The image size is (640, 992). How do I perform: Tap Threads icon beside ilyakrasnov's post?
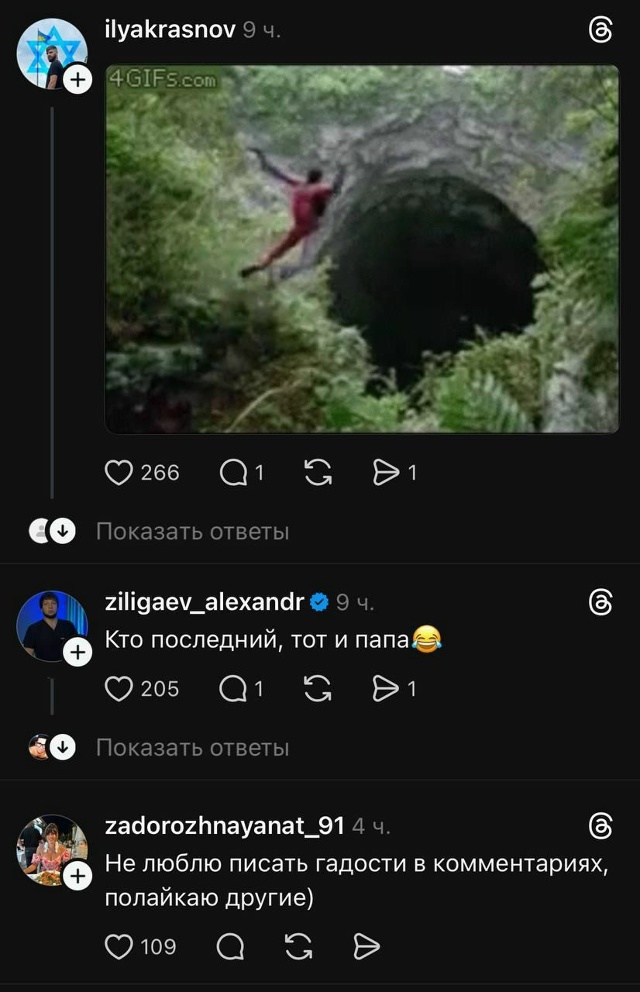click(600, 32)
